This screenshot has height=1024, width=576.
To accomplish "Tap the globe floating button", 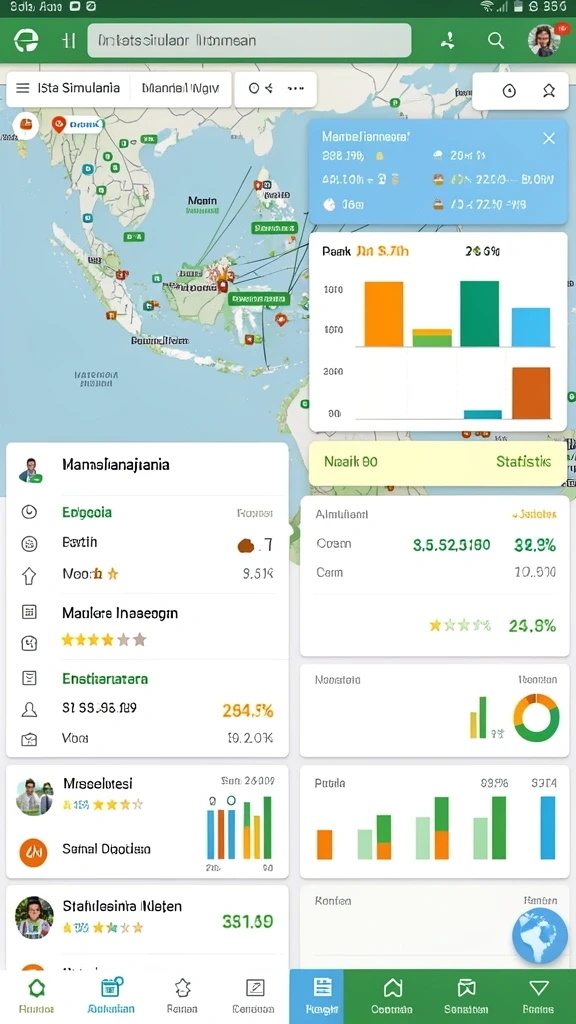I will point(539,936).
